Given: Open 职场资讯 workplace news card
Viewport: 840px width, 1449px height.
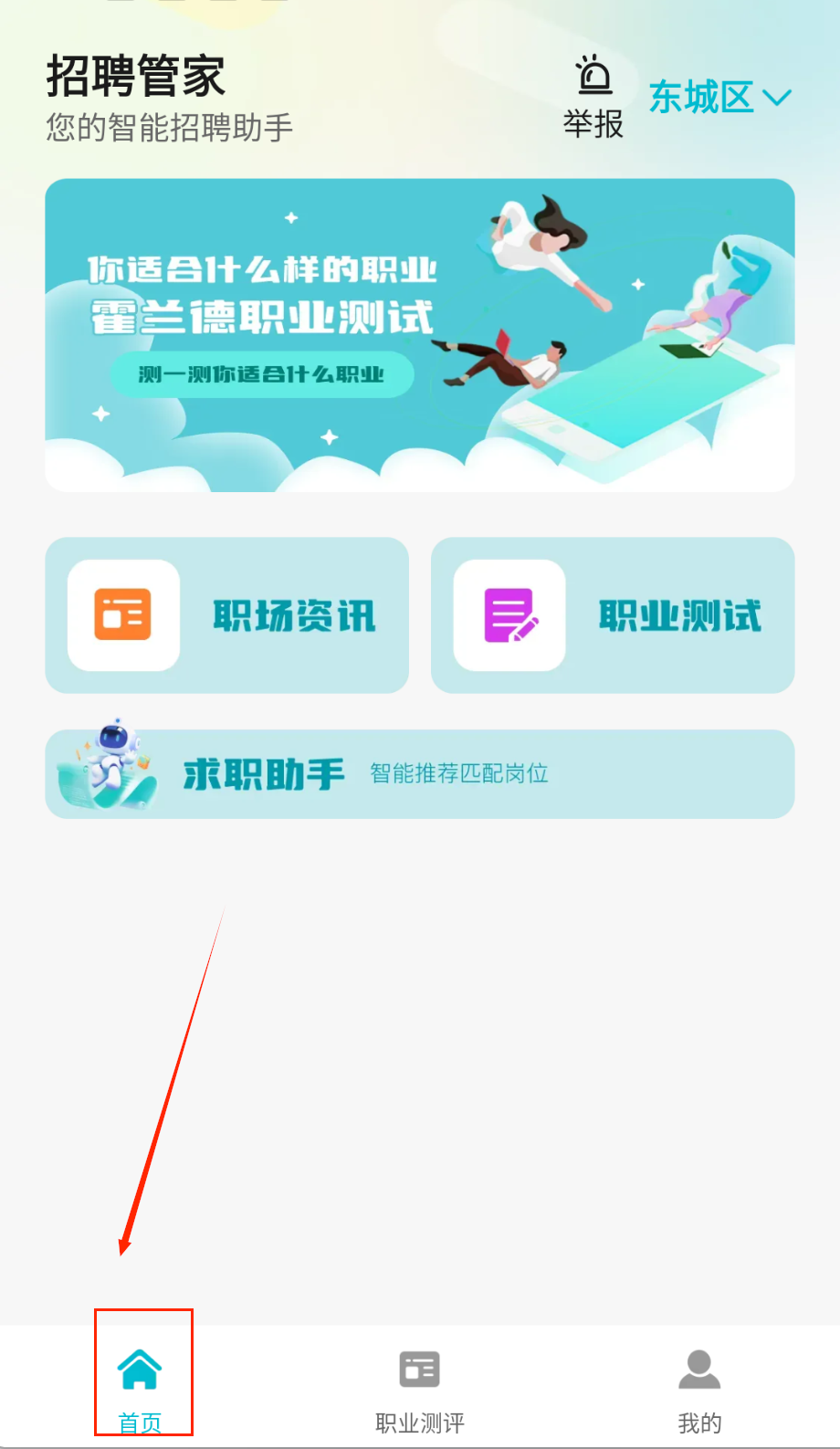Looking at the screenshot, I should [226, 614].
